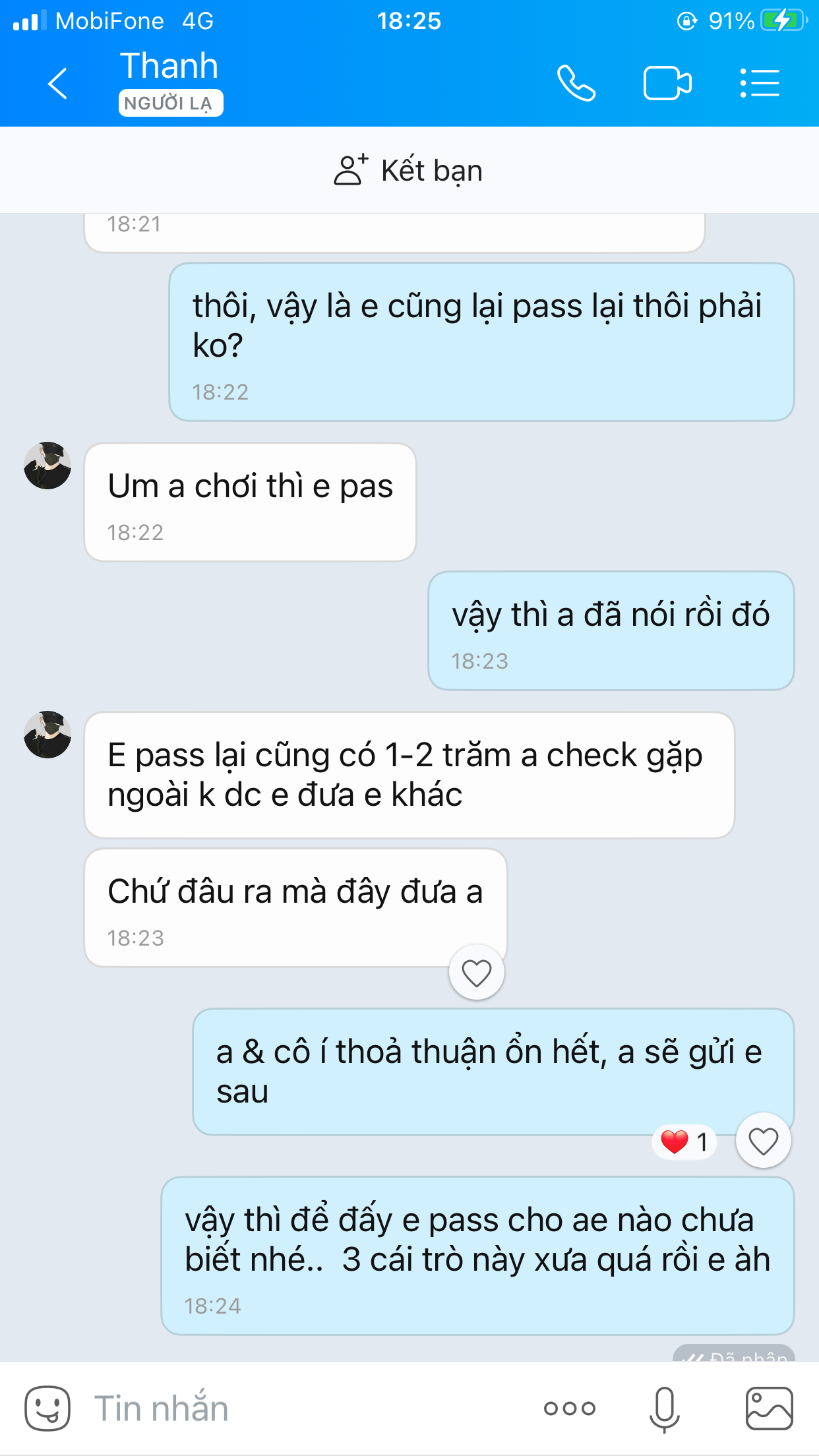Viewport: 819px width, 1456px height.
Task: Go back to the chat list
Action: pyautogui.click(x=58, y=84)
